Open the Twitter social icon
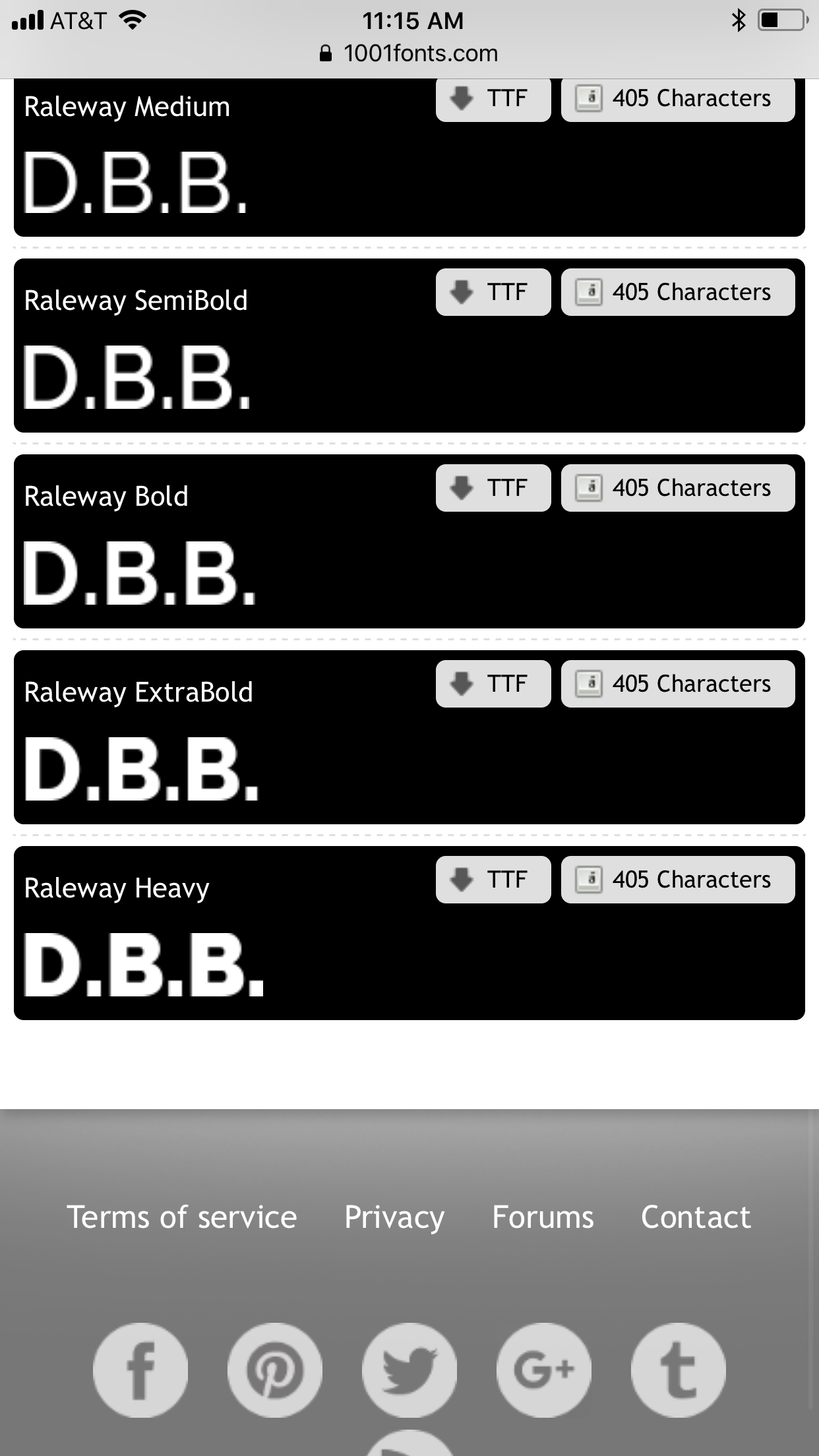 click(409, 1370)
